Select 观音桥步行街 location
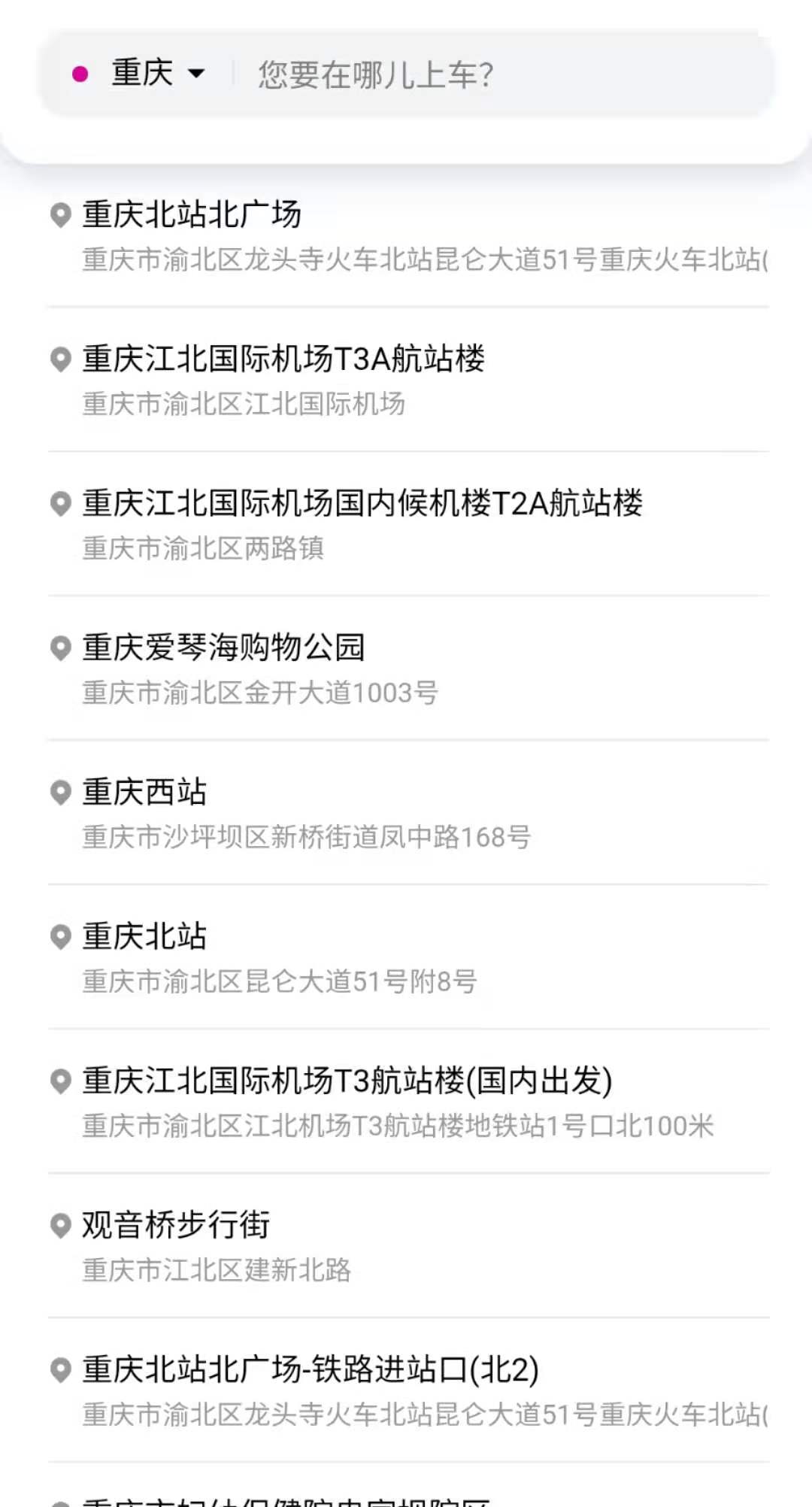 408,1246
